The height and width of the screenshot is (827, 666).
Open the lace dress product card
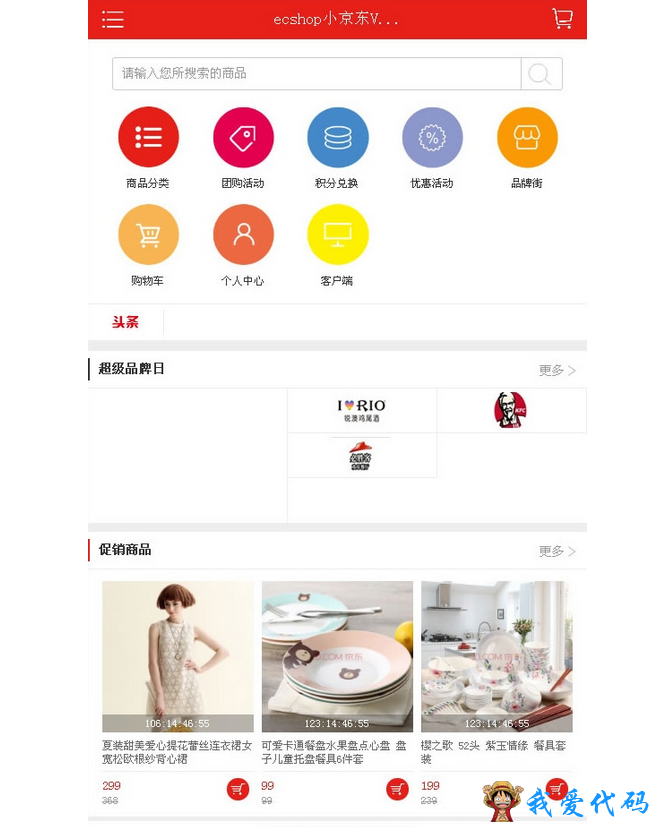[178, 656]
